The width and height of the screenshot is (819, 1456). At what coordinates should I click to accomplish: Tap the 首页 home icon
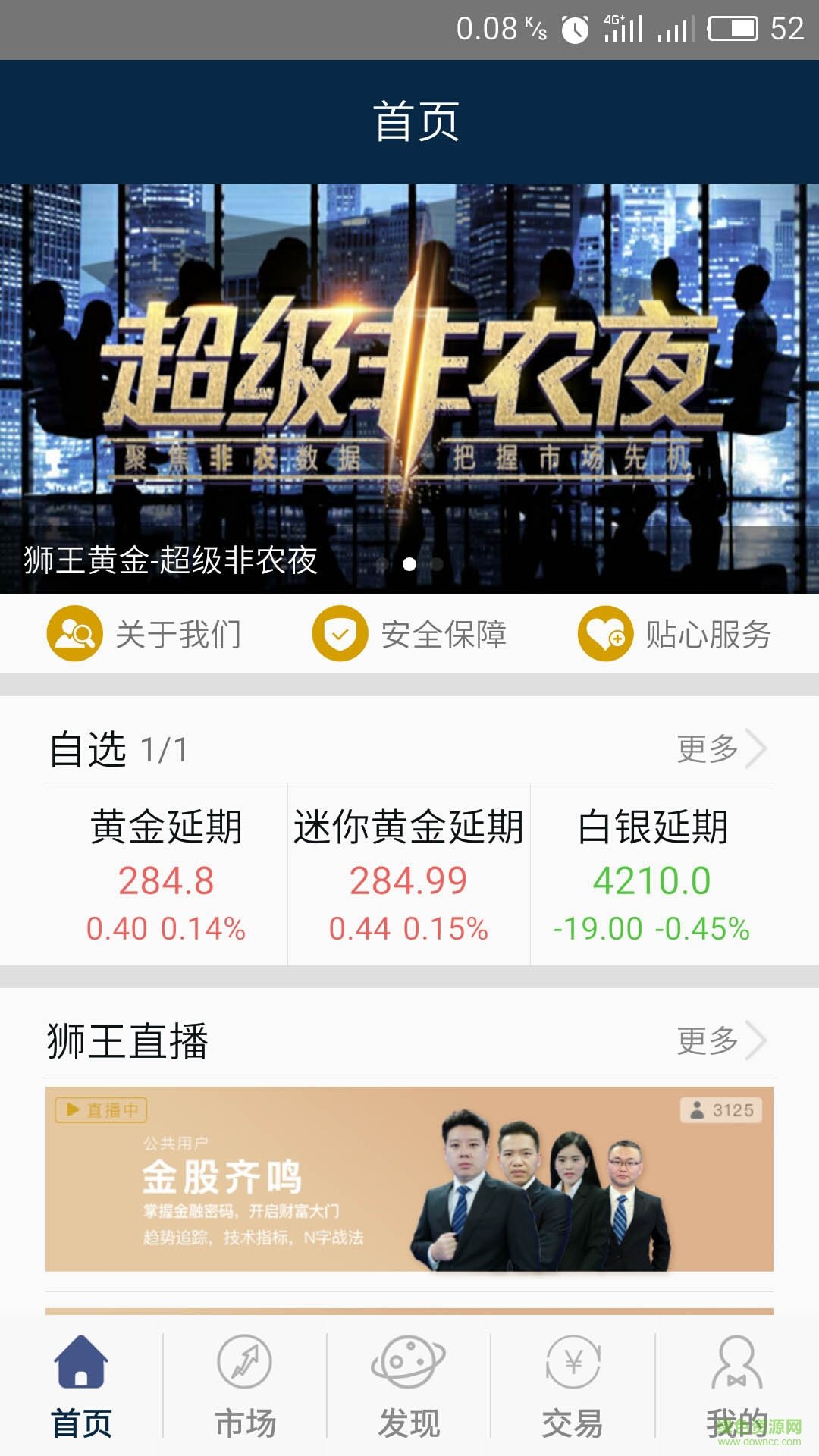81,1361
